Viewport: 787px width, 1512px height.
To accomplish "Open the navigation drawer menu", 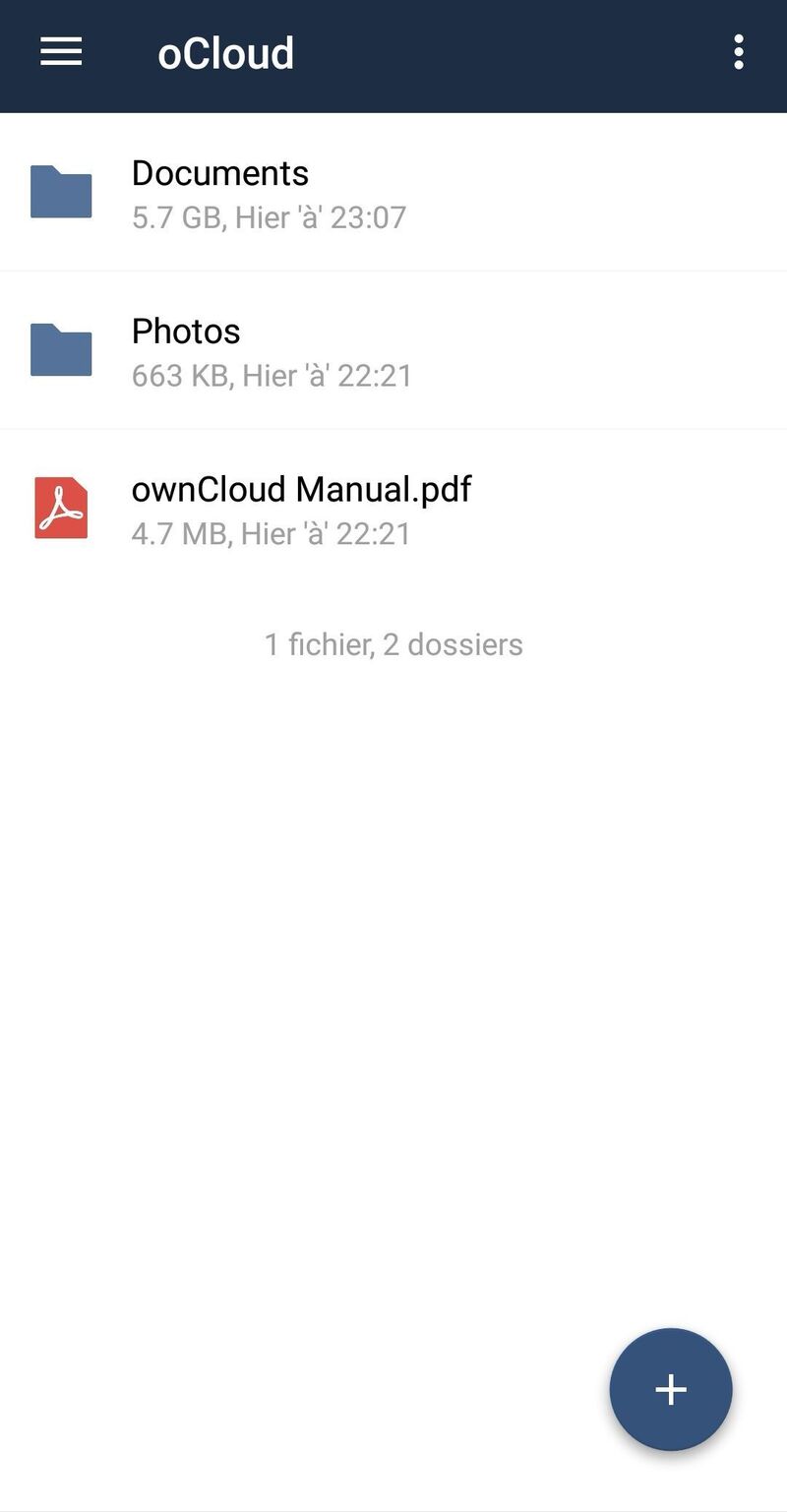I will (x=61, y=52).
